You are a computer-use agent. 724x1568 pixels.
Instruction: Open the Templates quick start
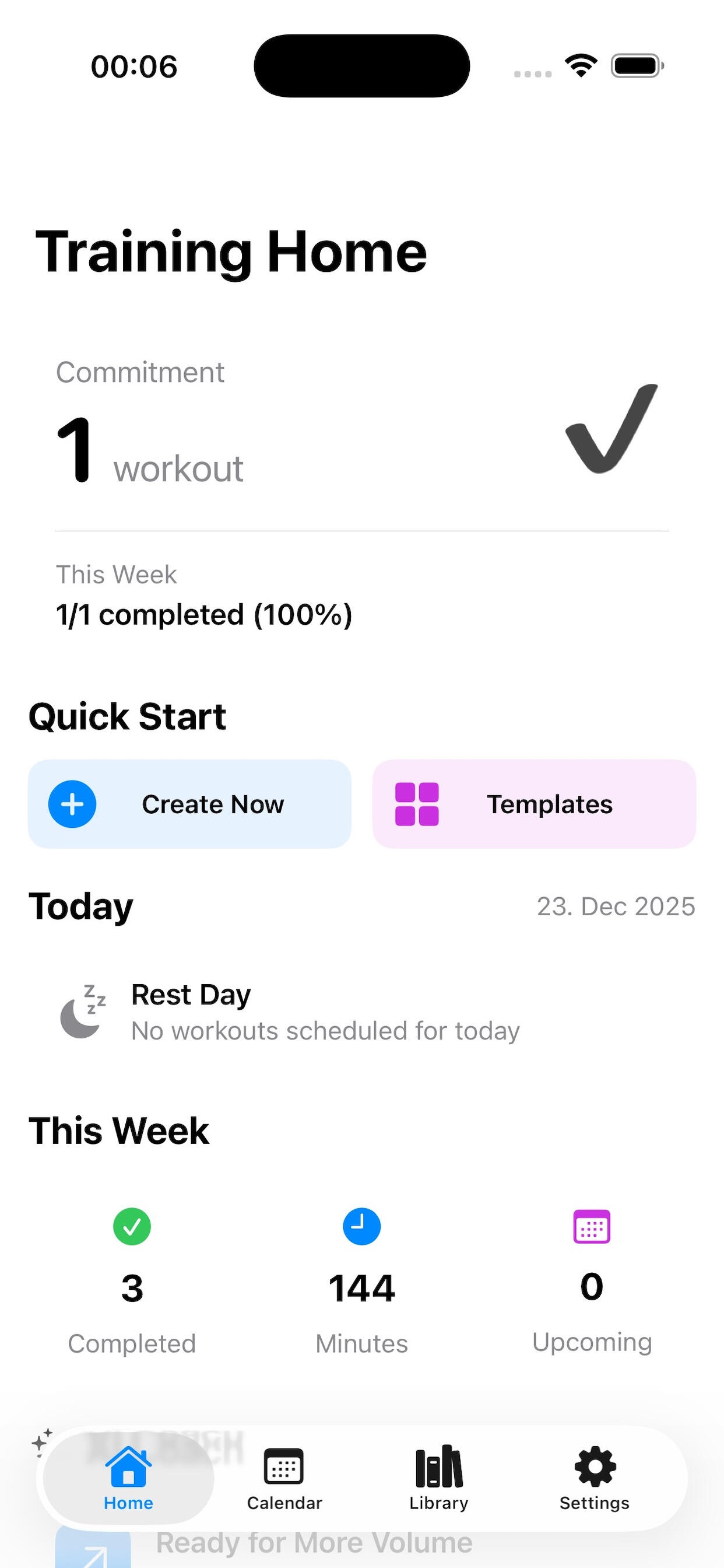point(533,803)
